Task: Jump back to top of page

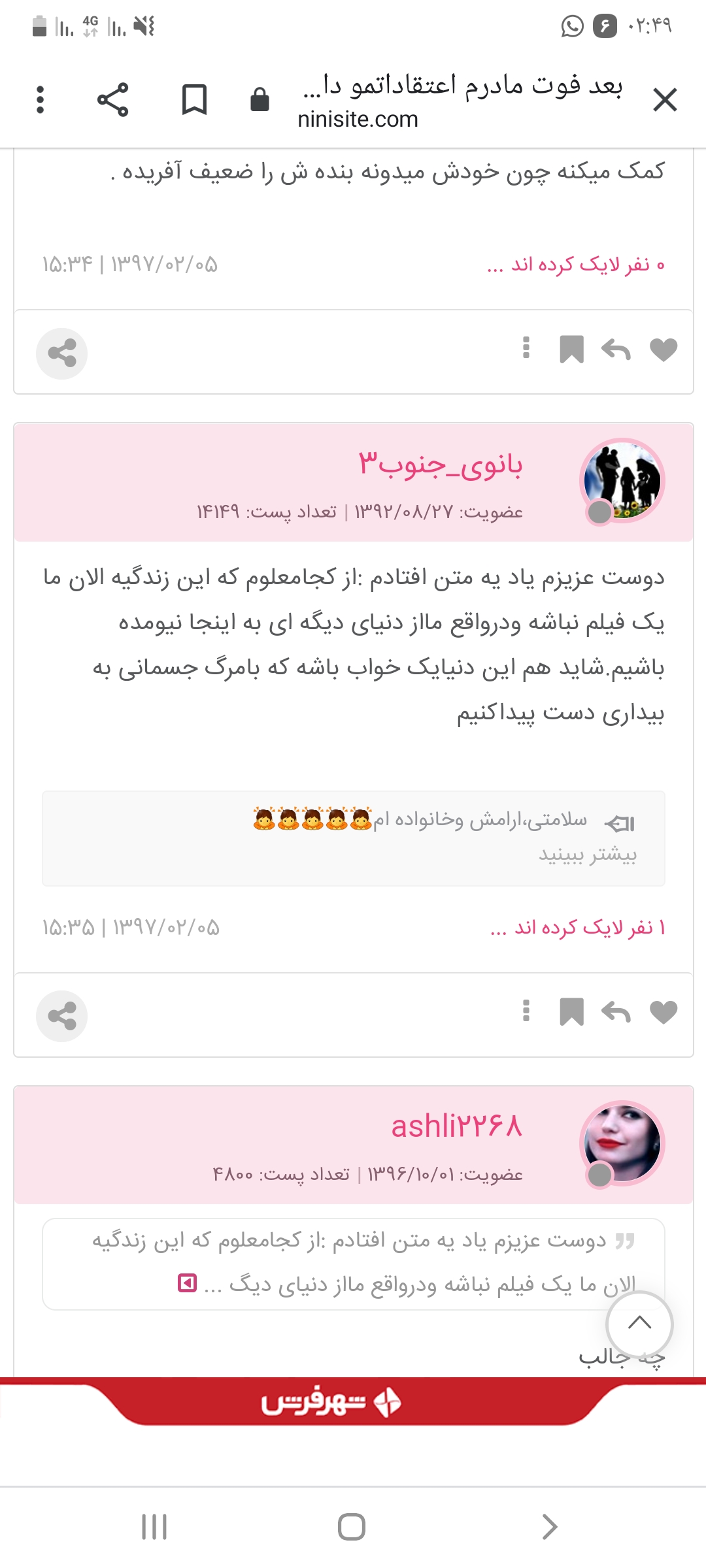Action: (639, 1324)
